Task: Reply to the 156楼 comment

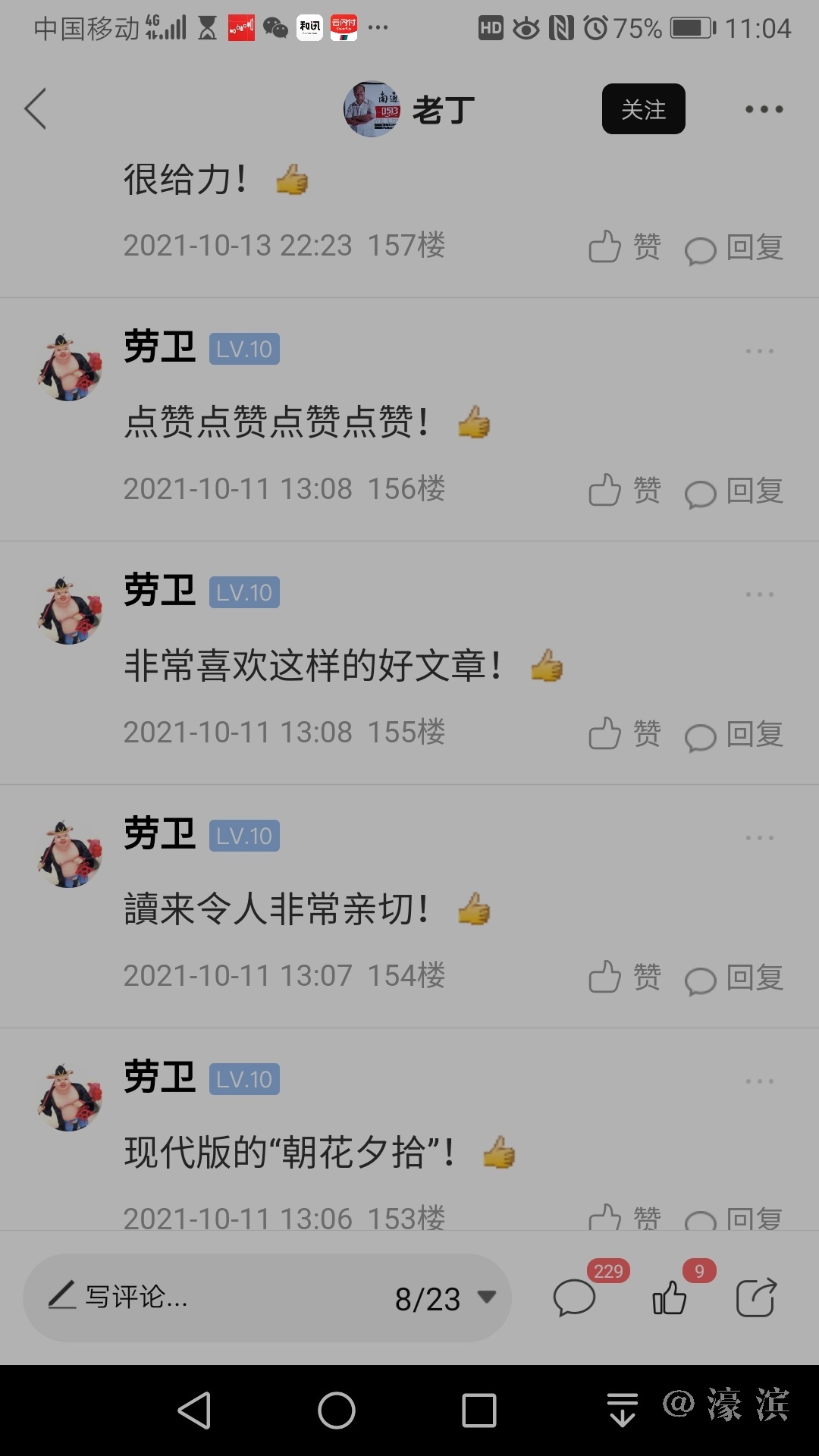Action: [x=734, y=491]
